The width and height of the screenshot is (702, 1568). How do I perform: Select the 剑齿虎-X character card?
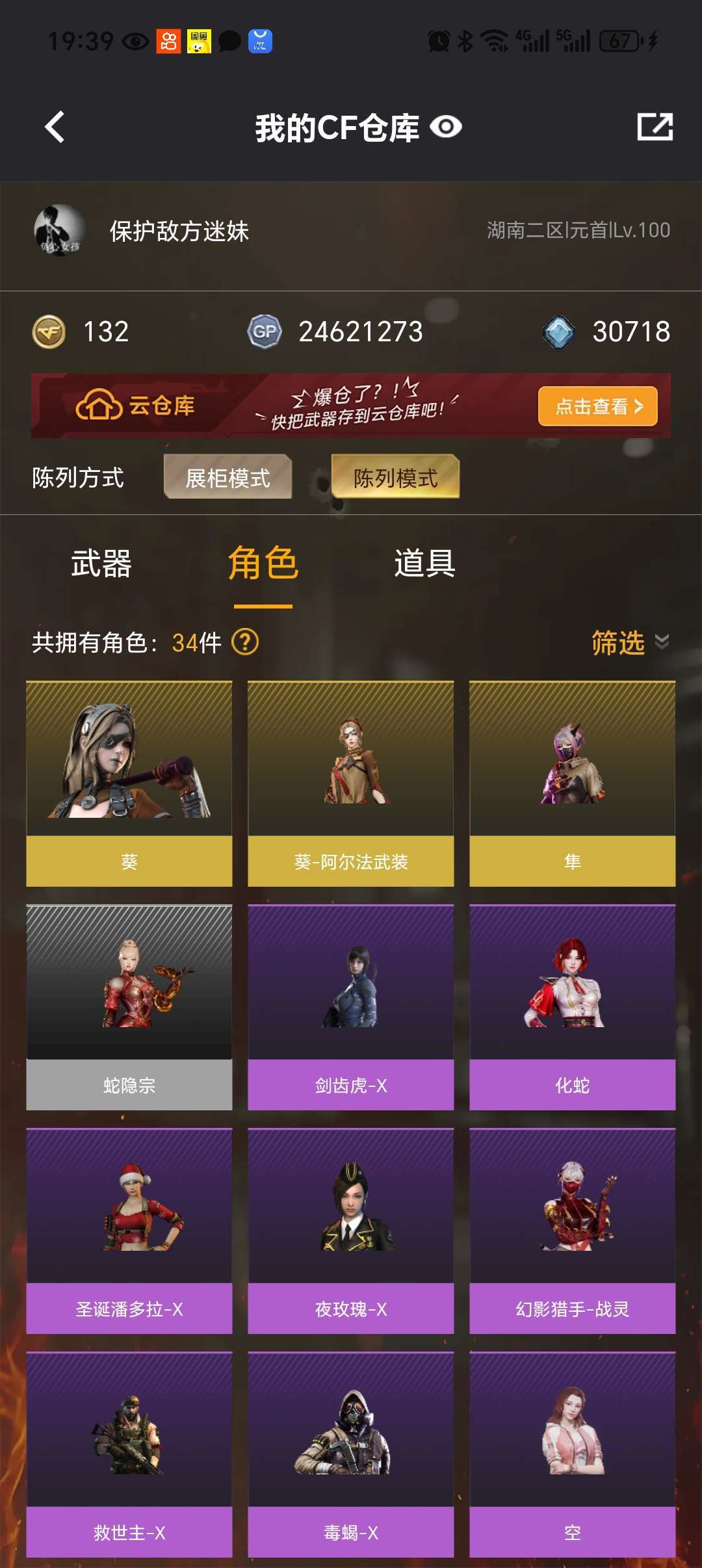tap(350, 1007)
